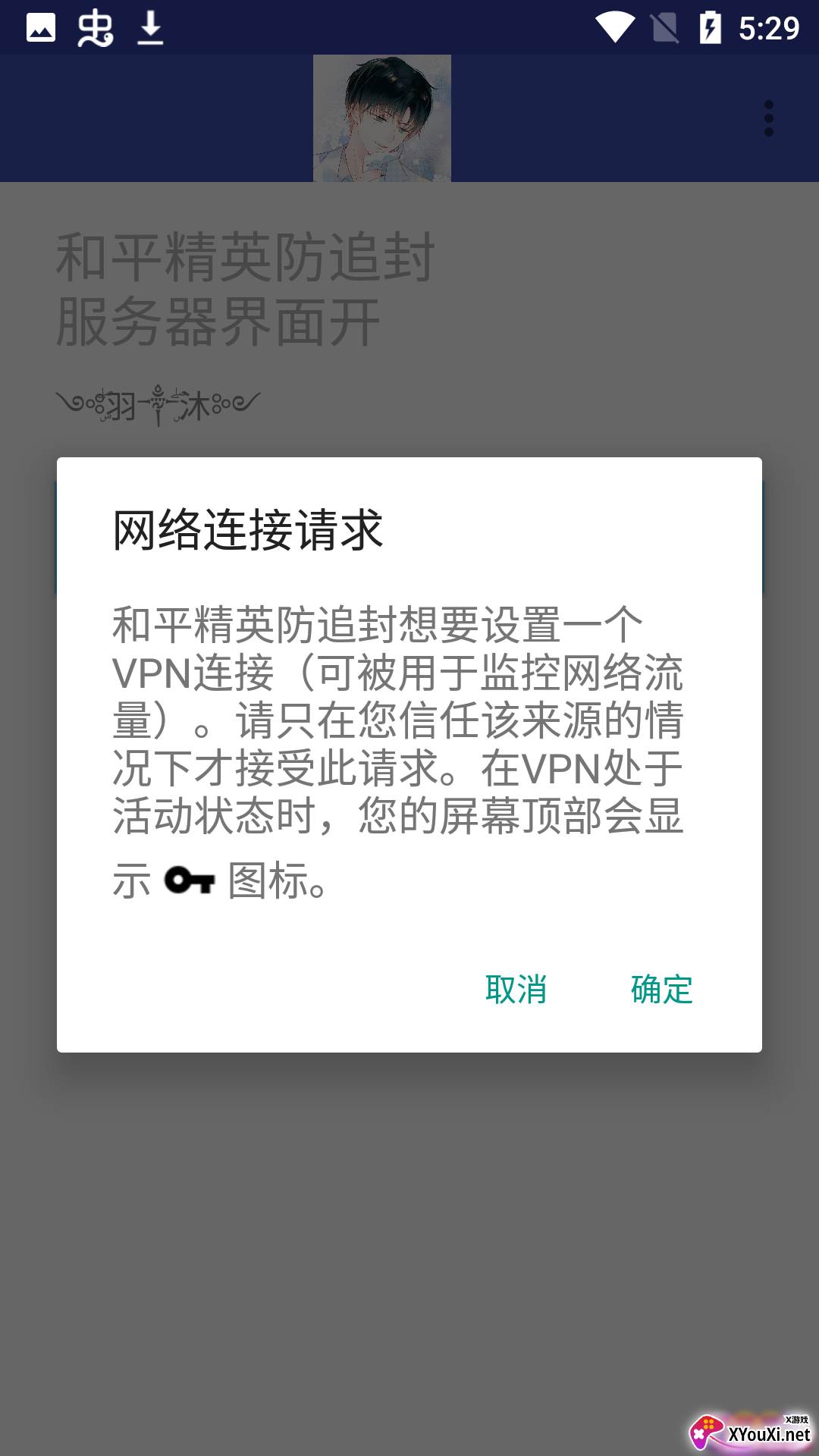Open the three-dot overflow menu
The width and height of the screenshot is (819, 1456).
769,118
